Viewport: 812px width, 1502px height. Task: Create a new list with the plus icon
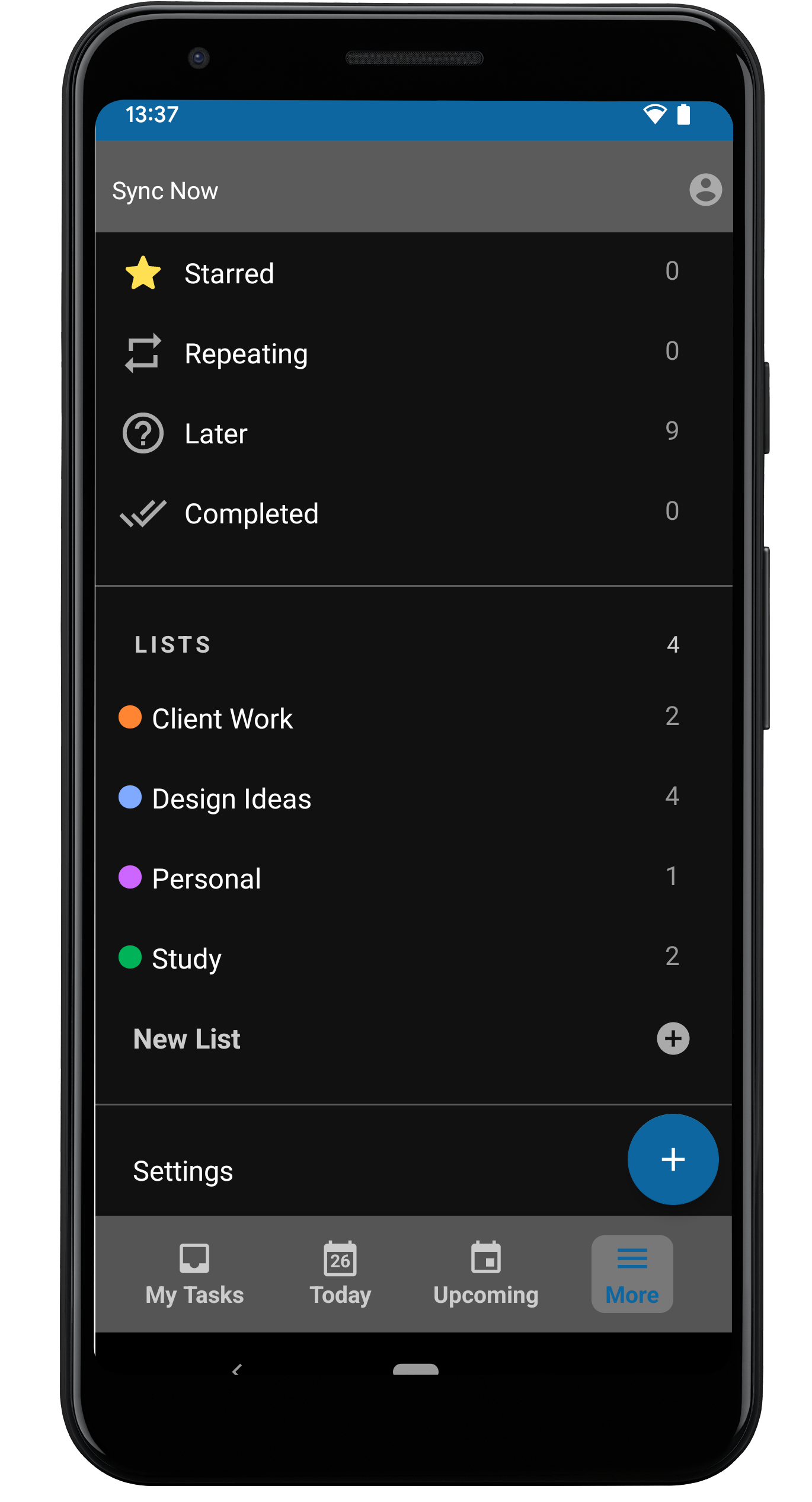click(673, 1038)
